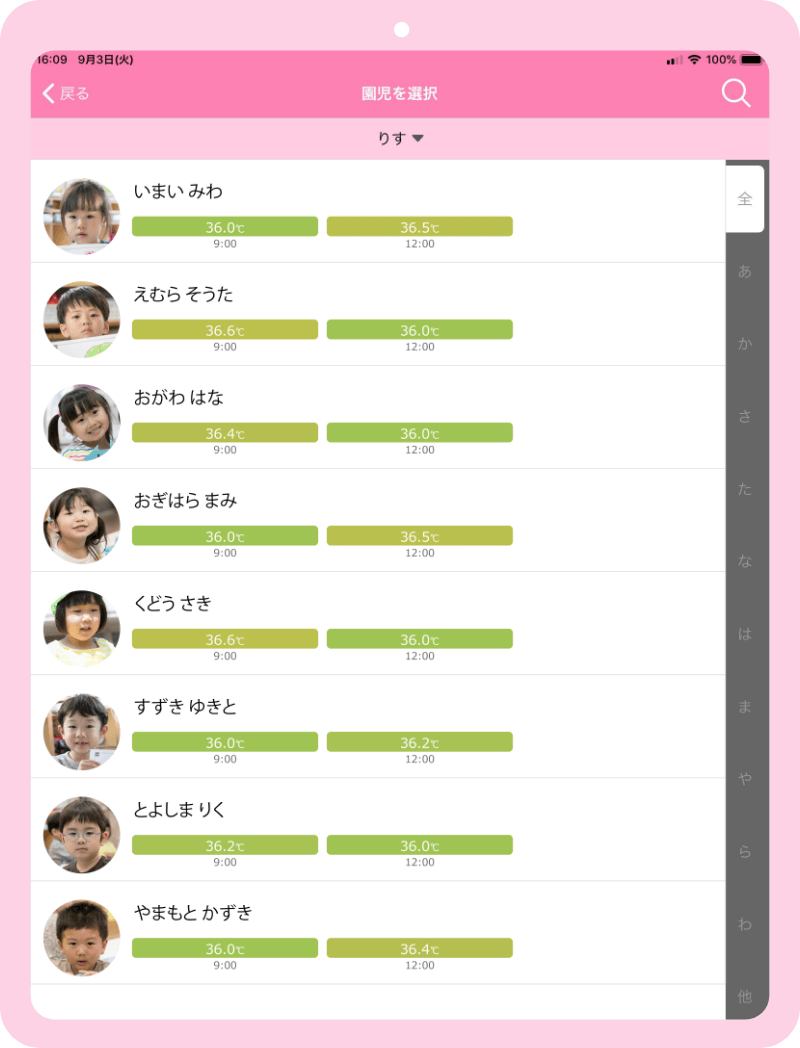Open おがわ はな's row
The width and height of the screenshot is (800, 1048).
(378, 417)
